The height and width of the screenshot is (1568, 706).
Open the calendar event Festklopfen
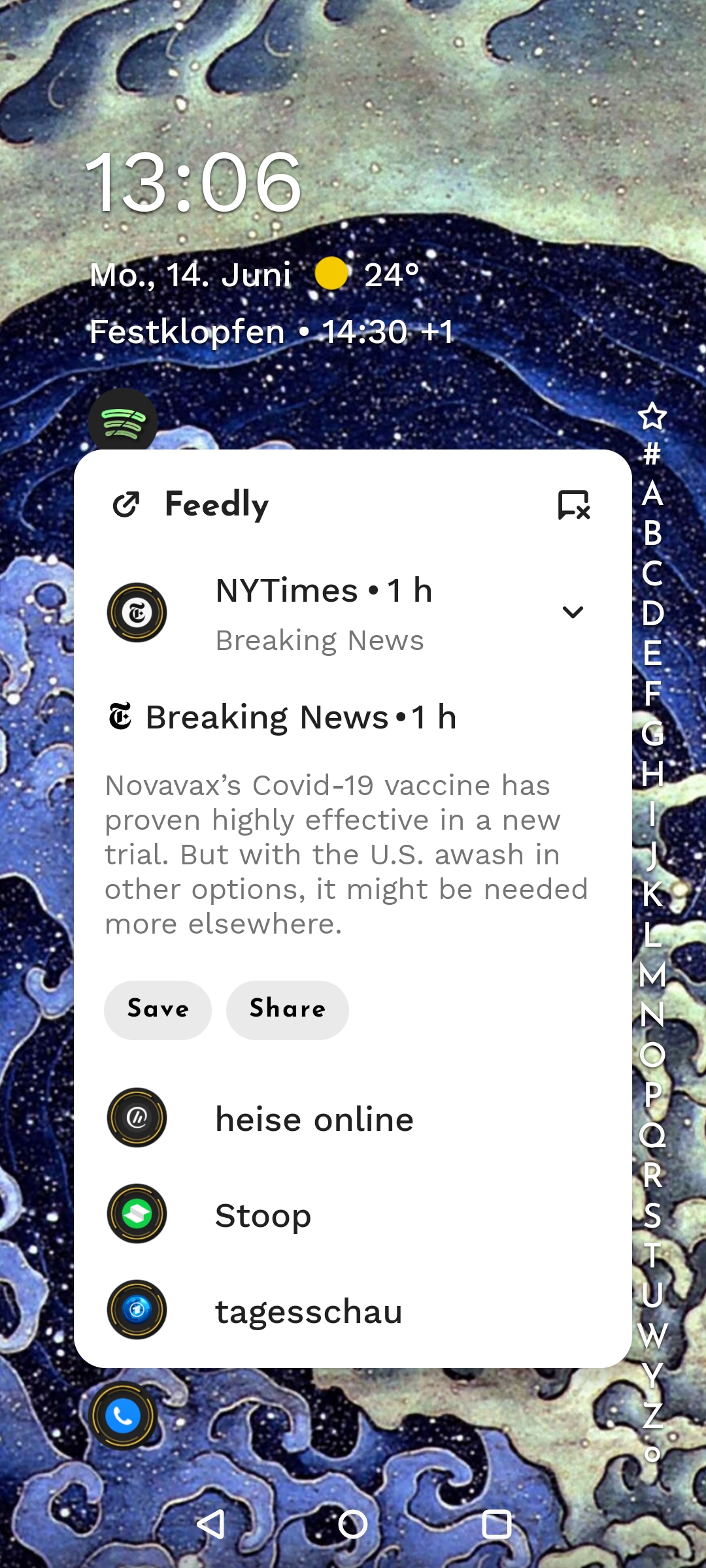pyautogui.click(x=271, y=332)
